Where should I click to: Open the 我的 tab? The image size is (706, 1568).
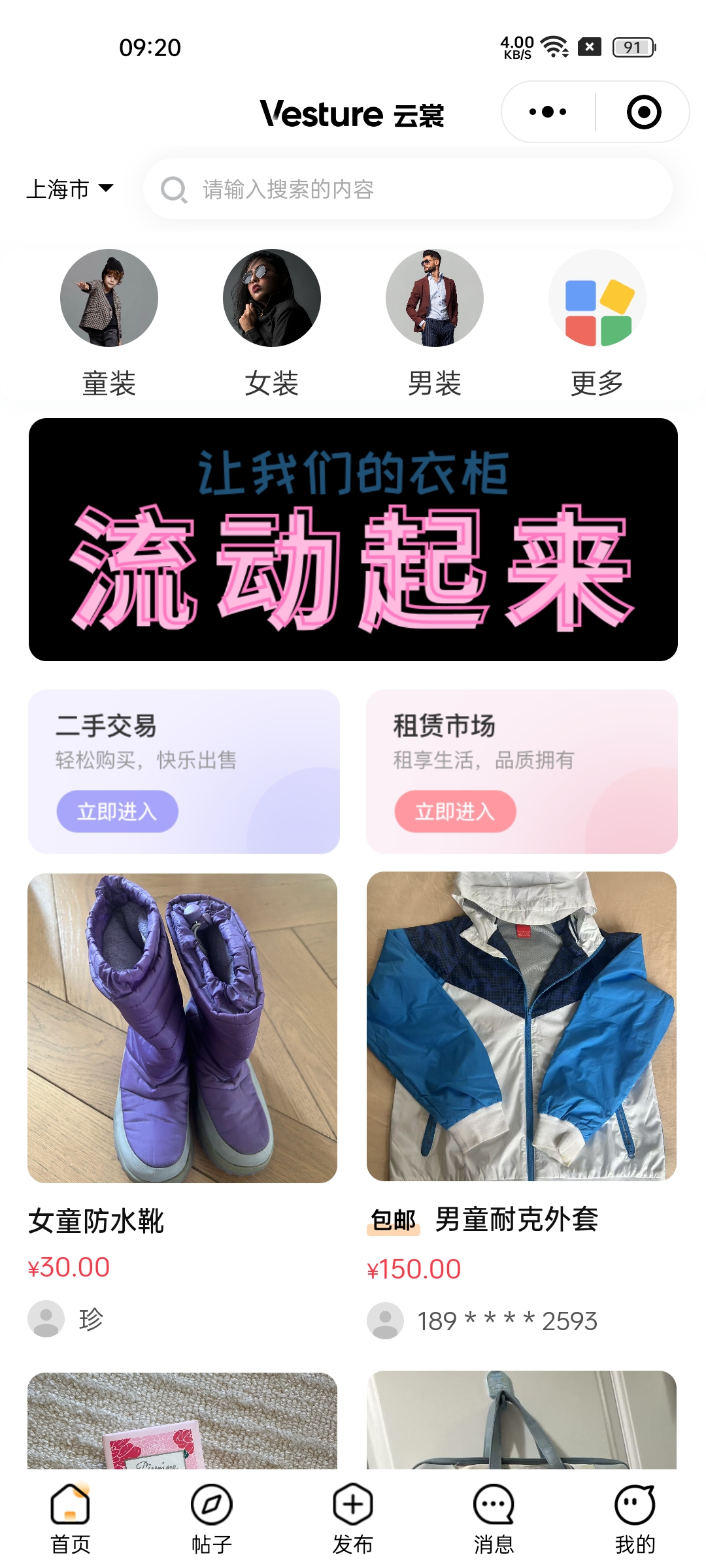coord(635,1518)
